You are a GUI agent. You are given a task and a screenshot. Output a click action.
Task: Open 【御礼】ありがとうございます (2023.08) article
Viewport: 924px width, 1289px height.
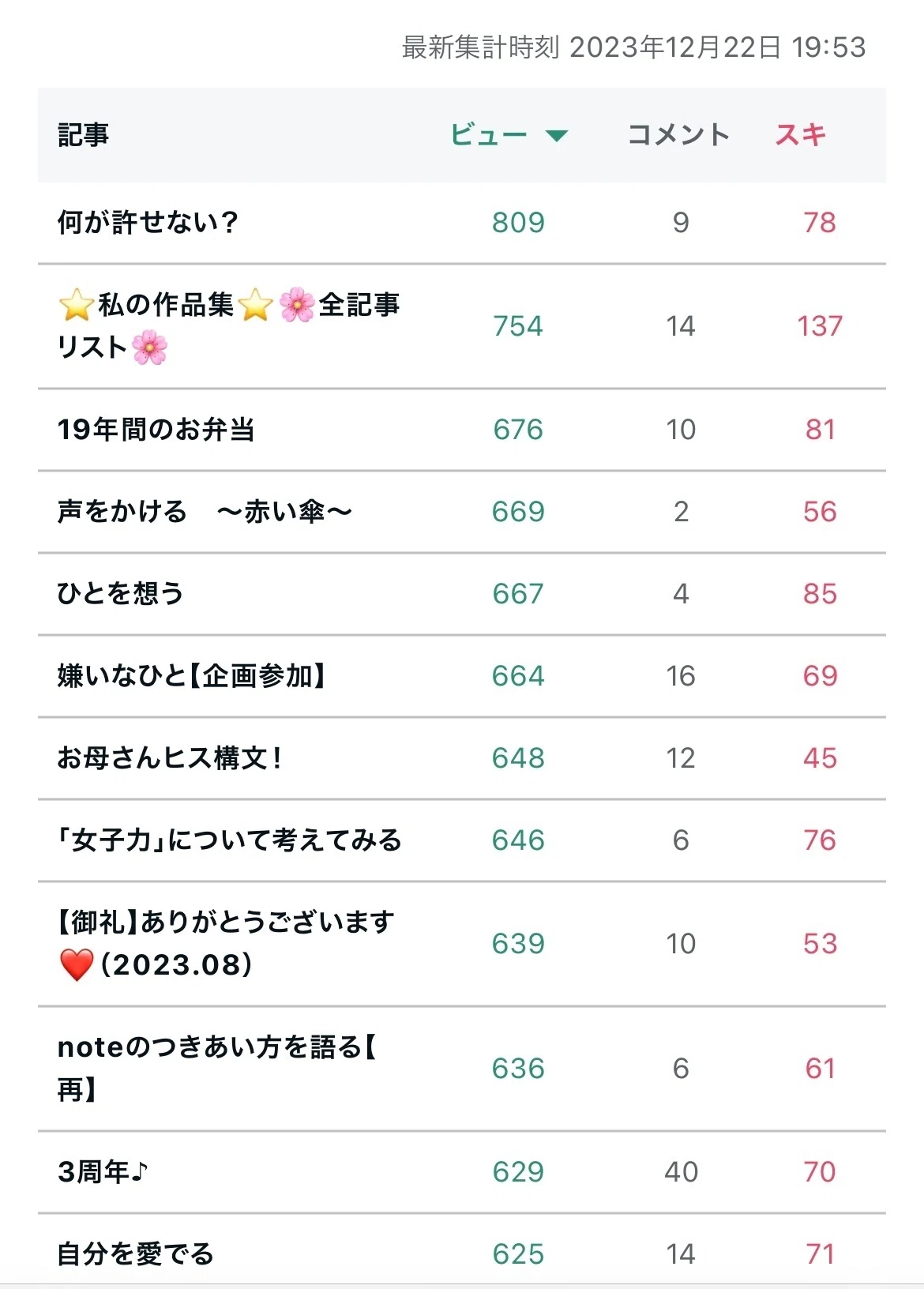(226, 944)
